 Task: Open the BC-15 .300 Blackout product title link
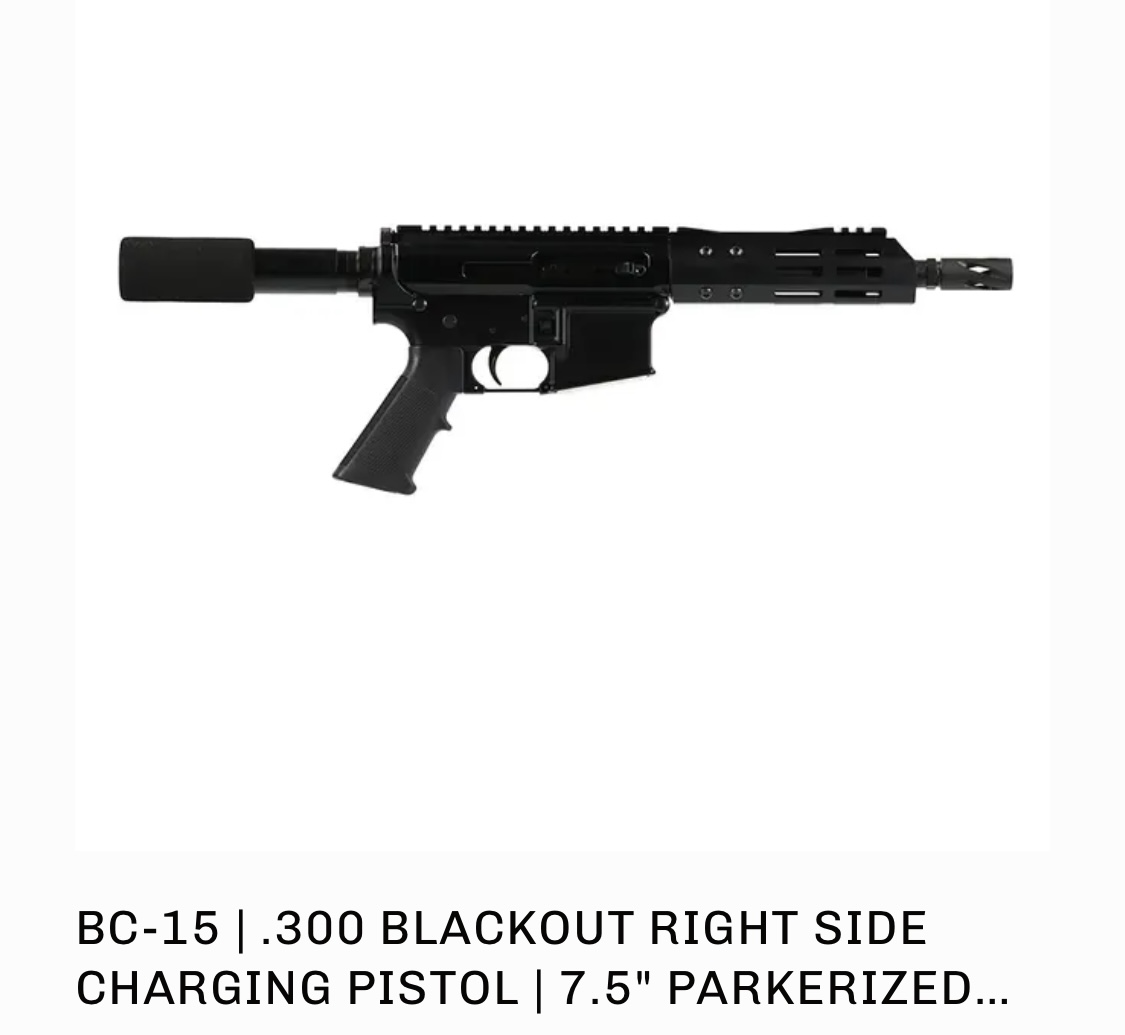pyautogui.click(x=543, y=957)
